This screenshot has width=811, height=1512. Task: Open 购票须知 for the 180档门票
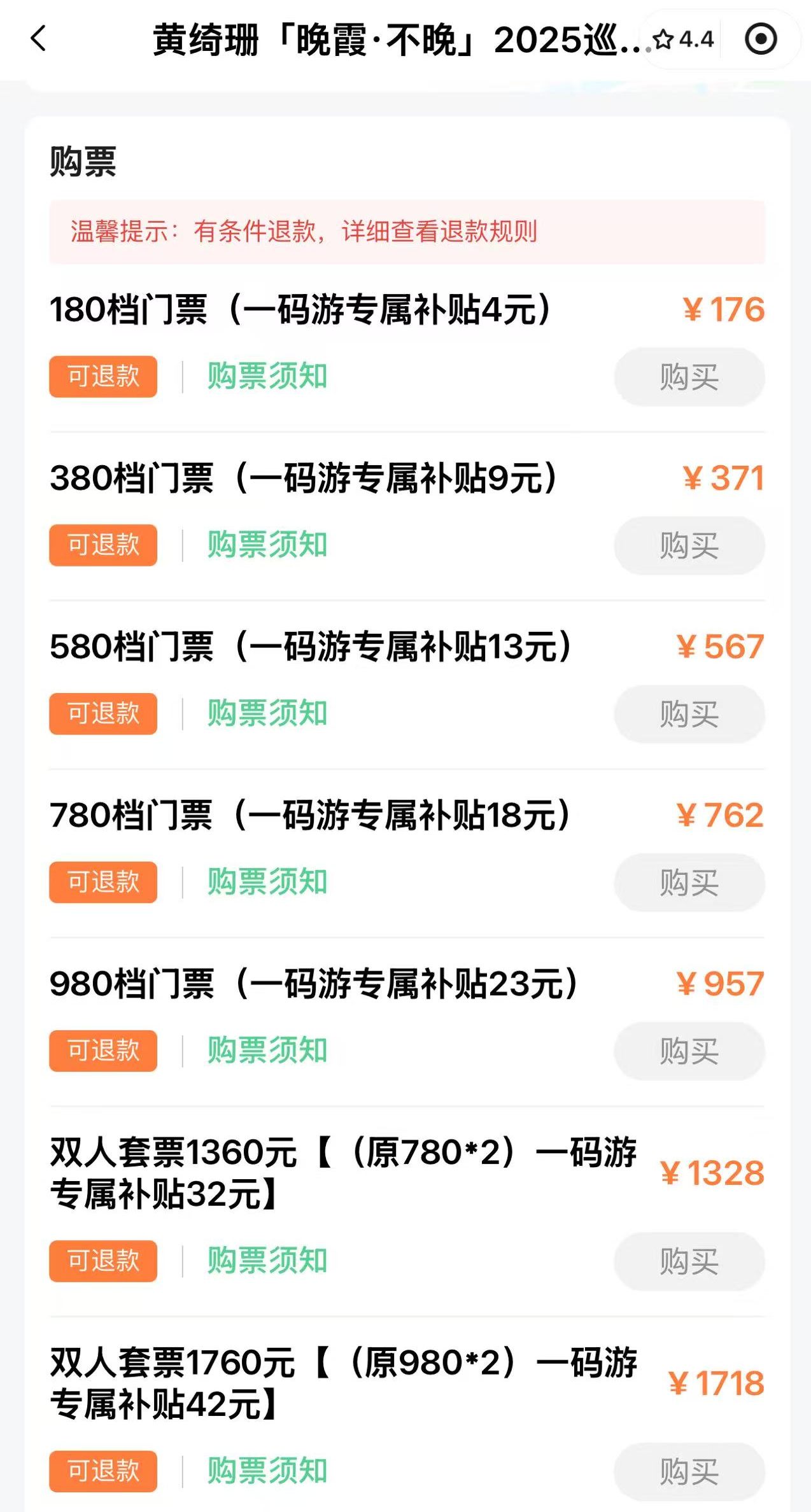(267, 375)
